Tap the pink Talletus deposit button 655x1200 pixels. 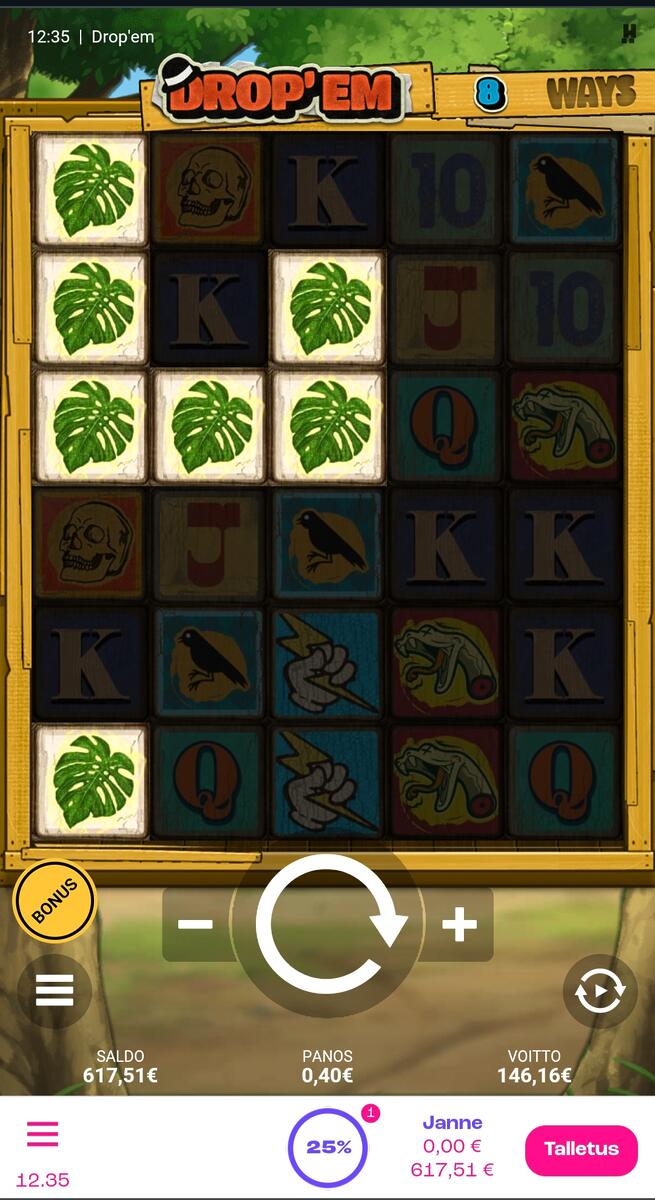581,1149
